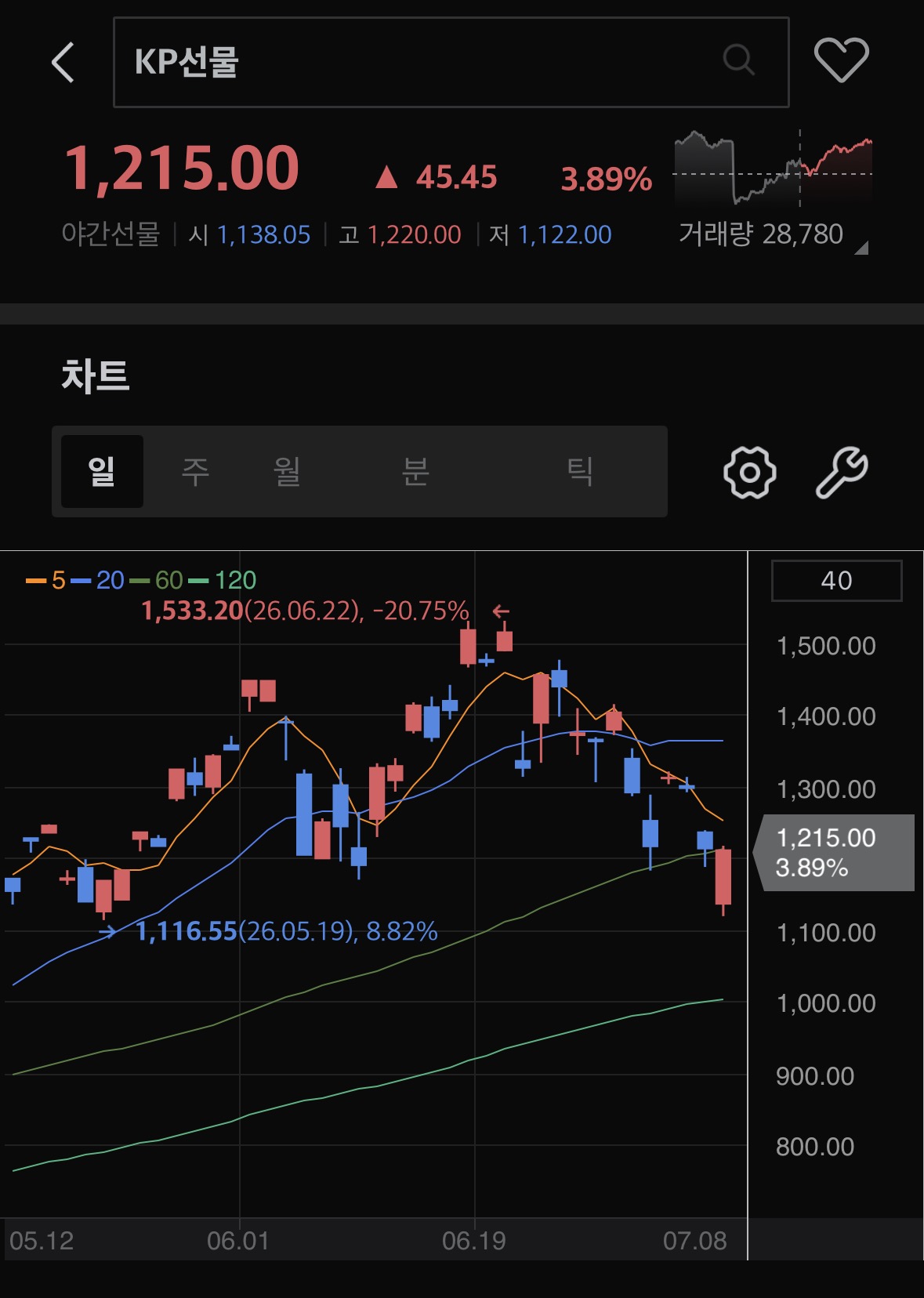
Task: Open chart tools wrench icon
Action: click(842, 473)
